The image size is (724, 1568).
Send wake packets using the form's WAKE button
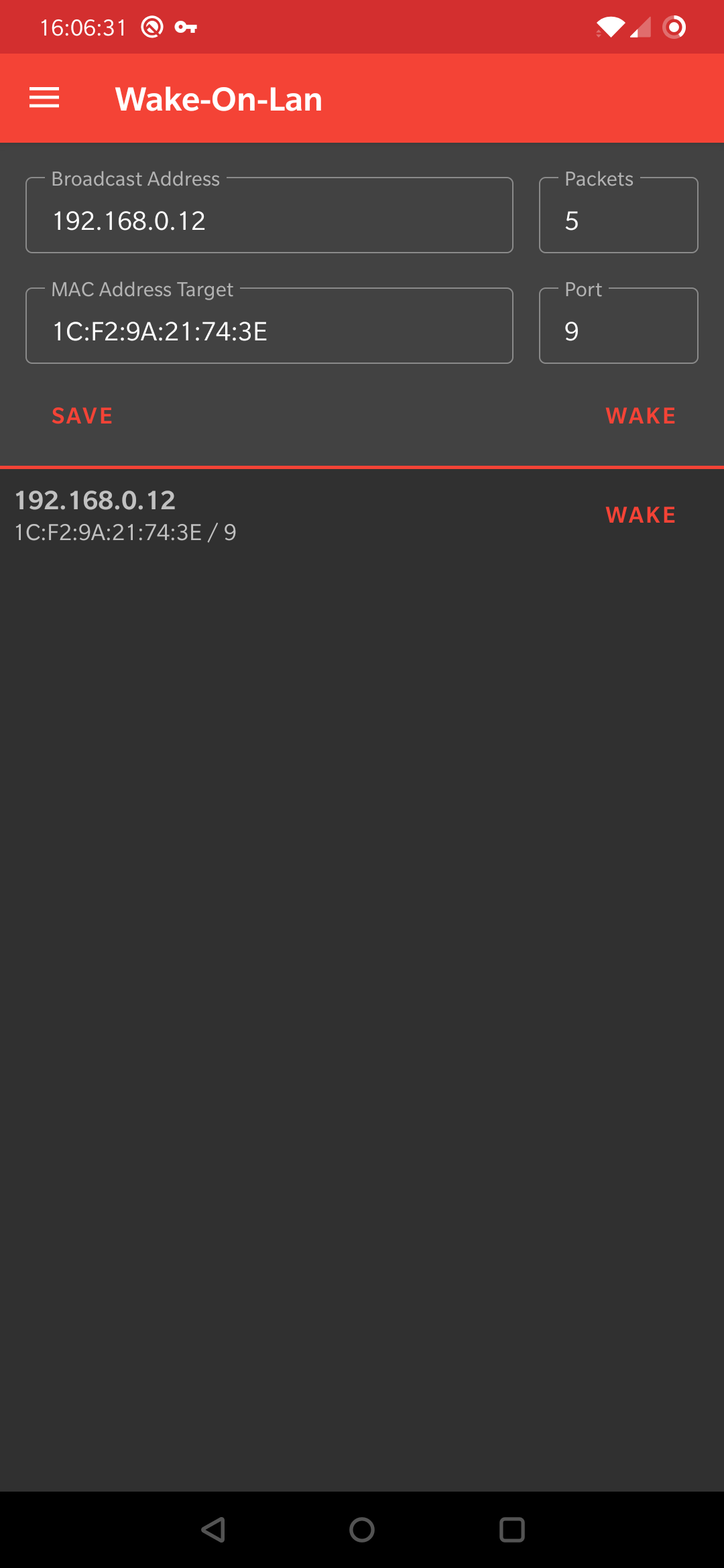(x=640, y=416)
